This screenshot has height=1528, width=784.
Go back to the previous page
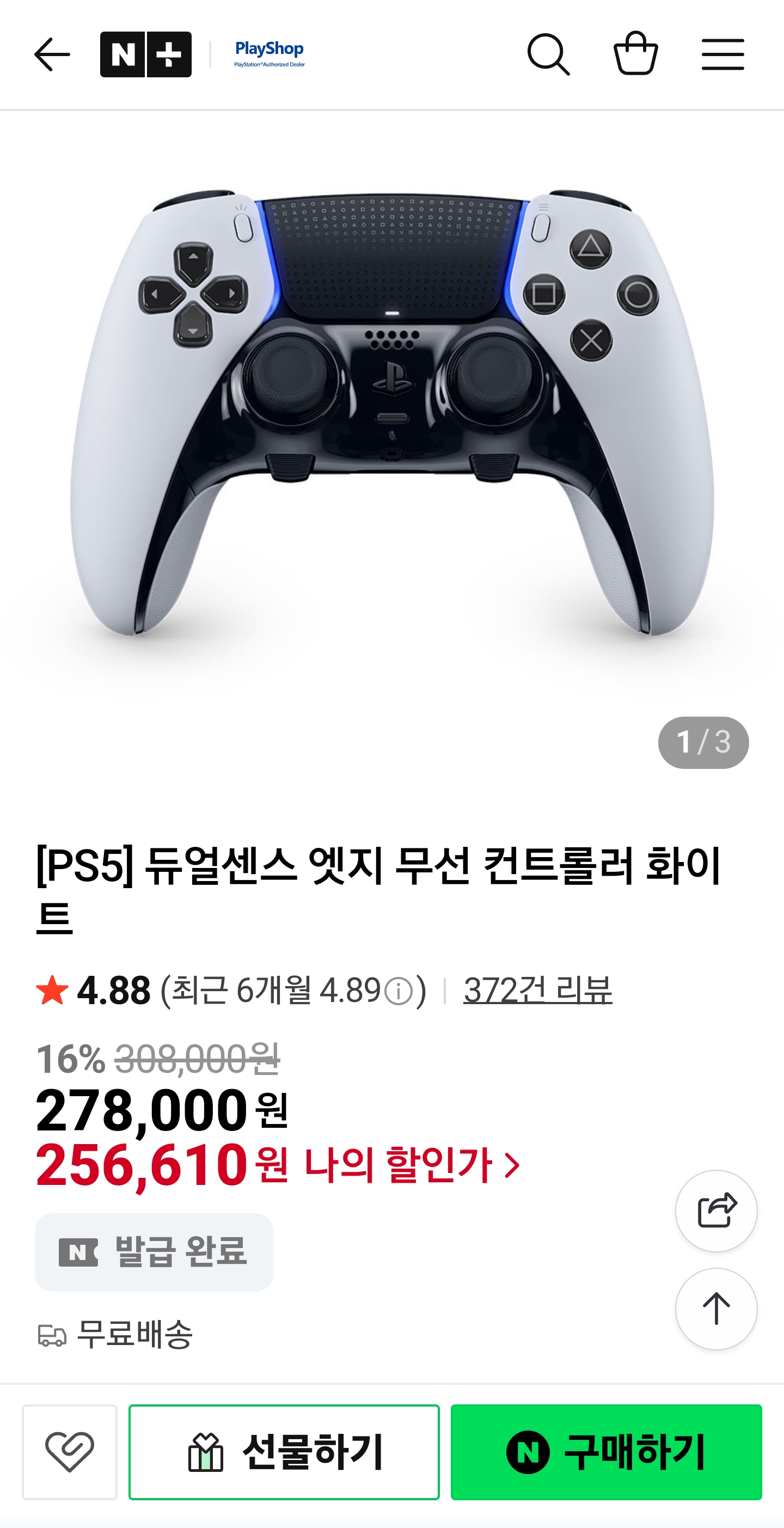(x=52, y=54)
